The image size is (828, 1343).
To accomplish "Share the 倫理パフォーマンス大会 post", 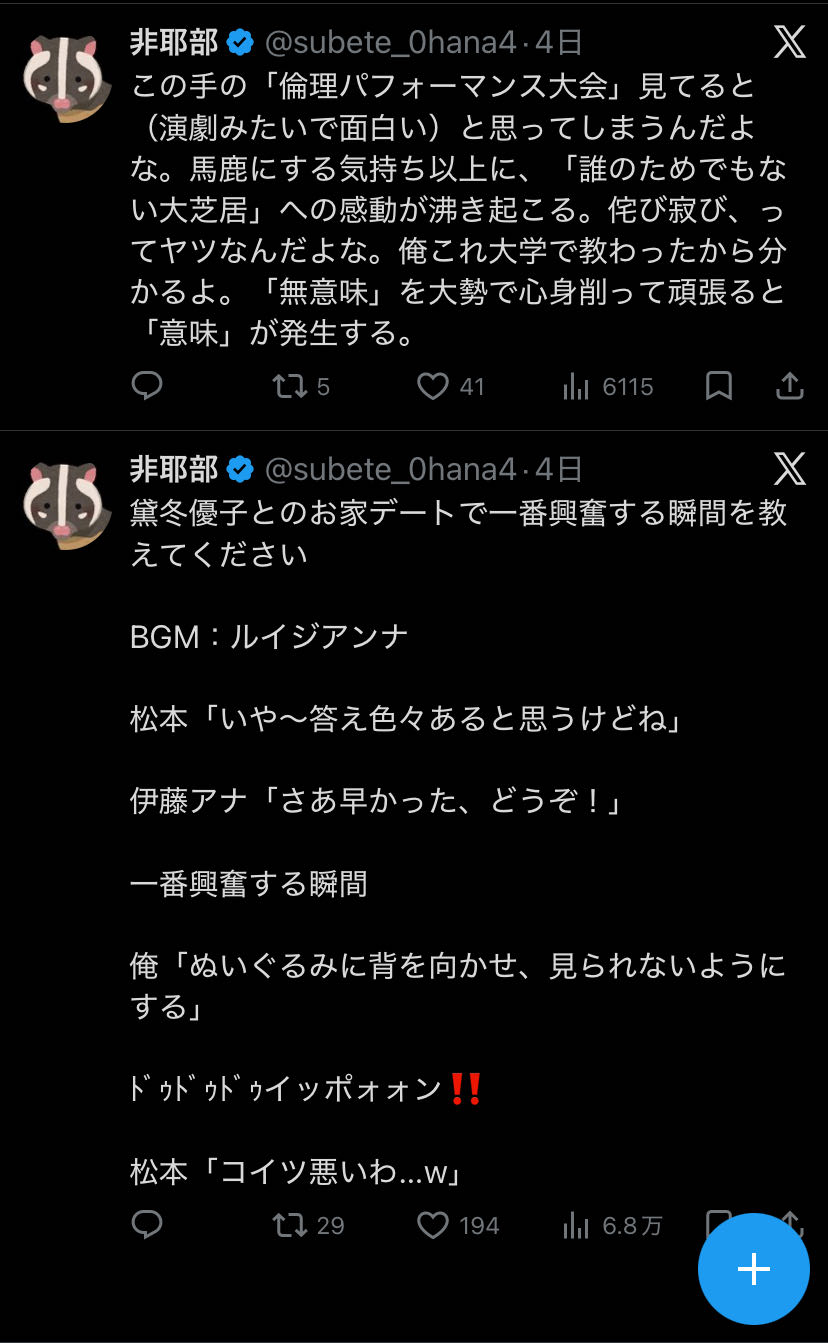I will (789, 386).
